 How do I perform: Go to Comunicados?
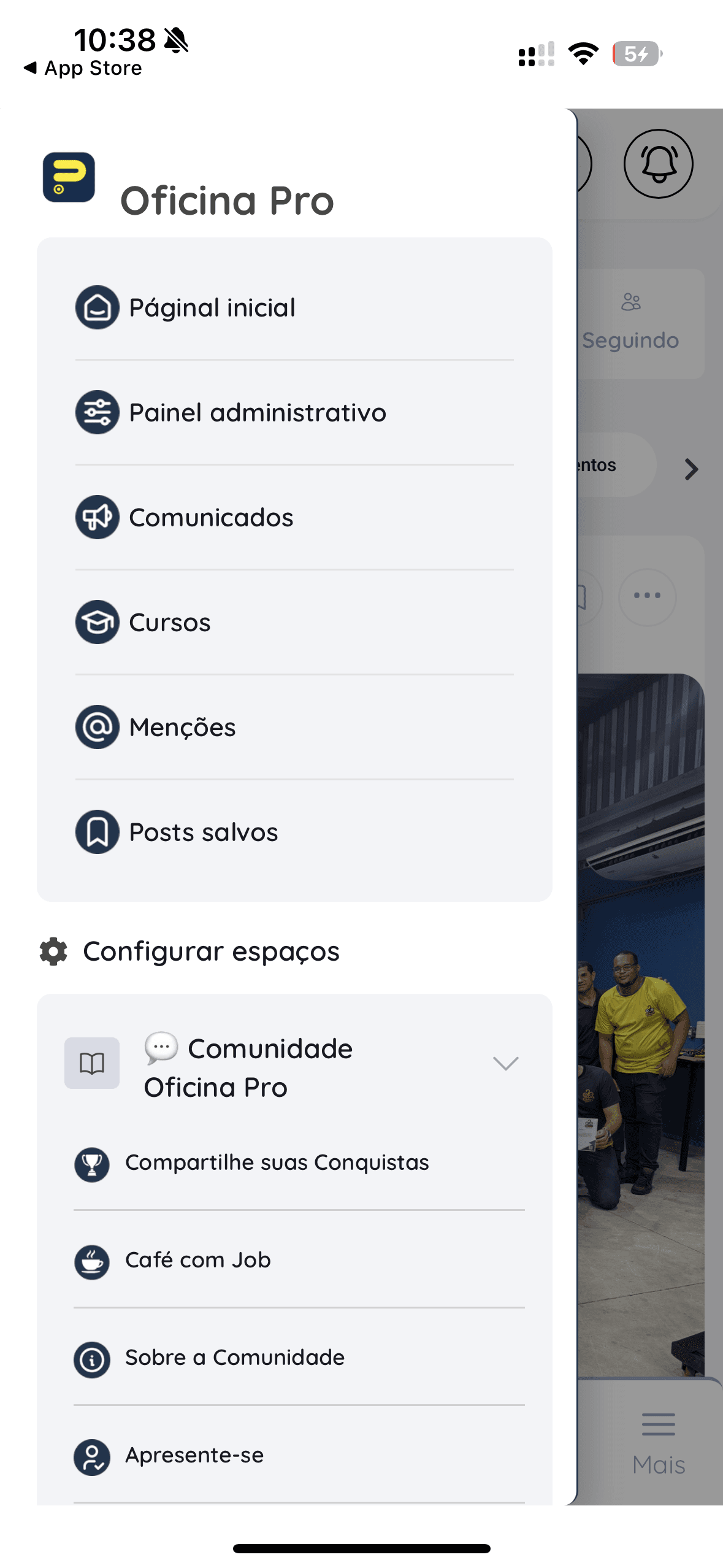click(x=211, y=518)
